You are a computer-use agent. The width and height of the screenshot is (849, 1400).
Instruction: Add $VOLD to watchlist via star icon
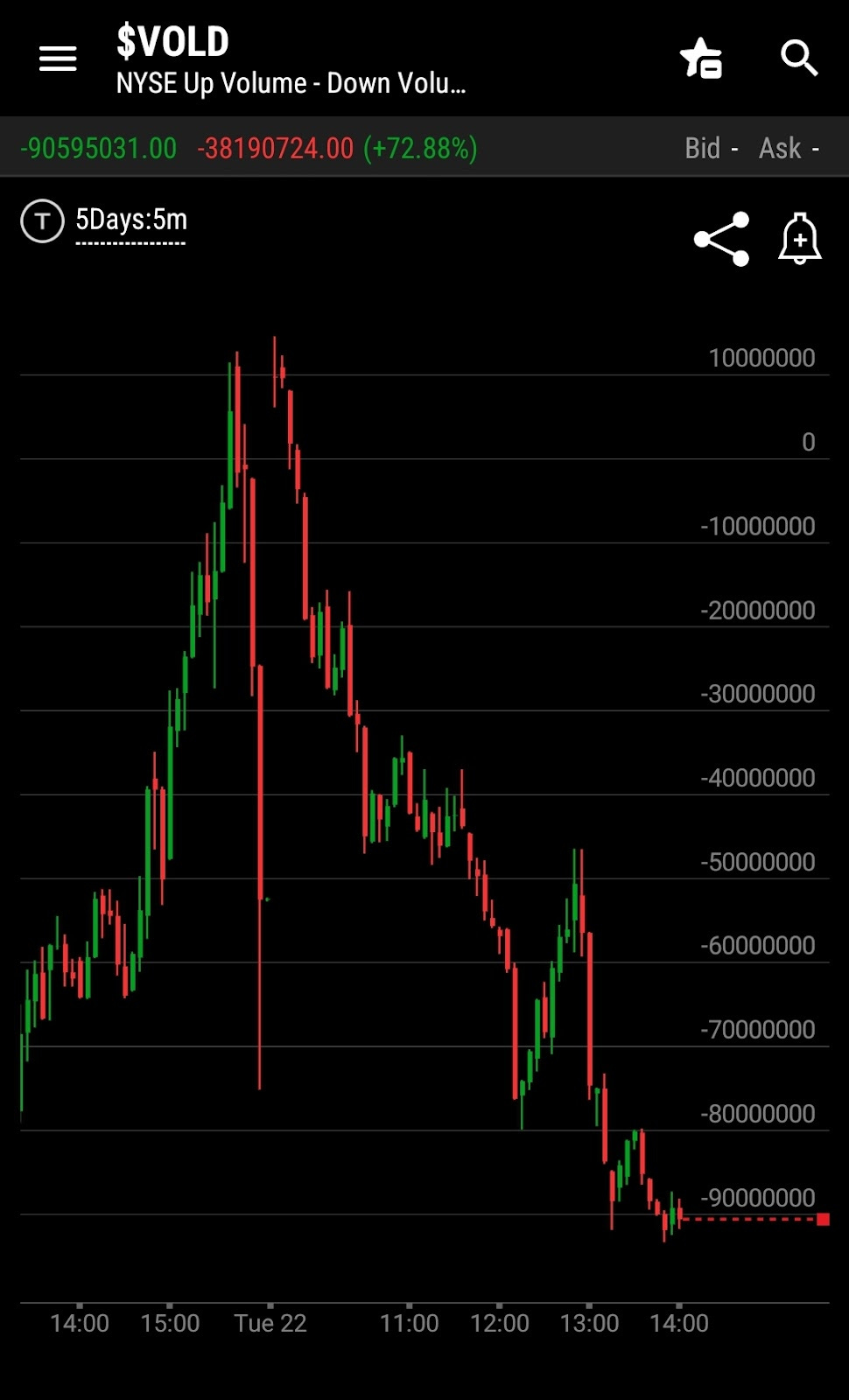click(x=701, y=59)
